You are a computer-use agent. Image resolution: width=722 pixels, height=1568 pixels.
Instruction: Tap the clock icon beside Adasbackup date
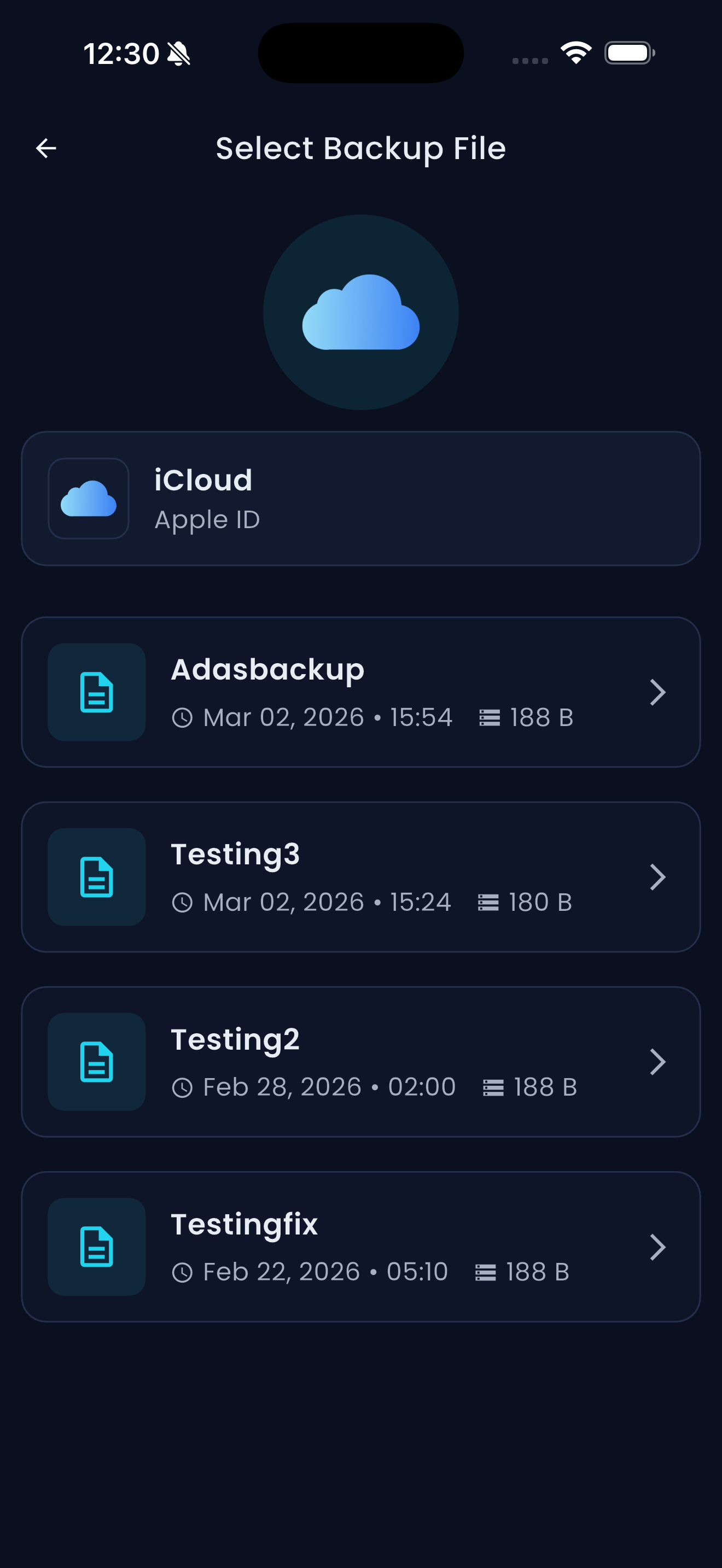pos(183,718)
